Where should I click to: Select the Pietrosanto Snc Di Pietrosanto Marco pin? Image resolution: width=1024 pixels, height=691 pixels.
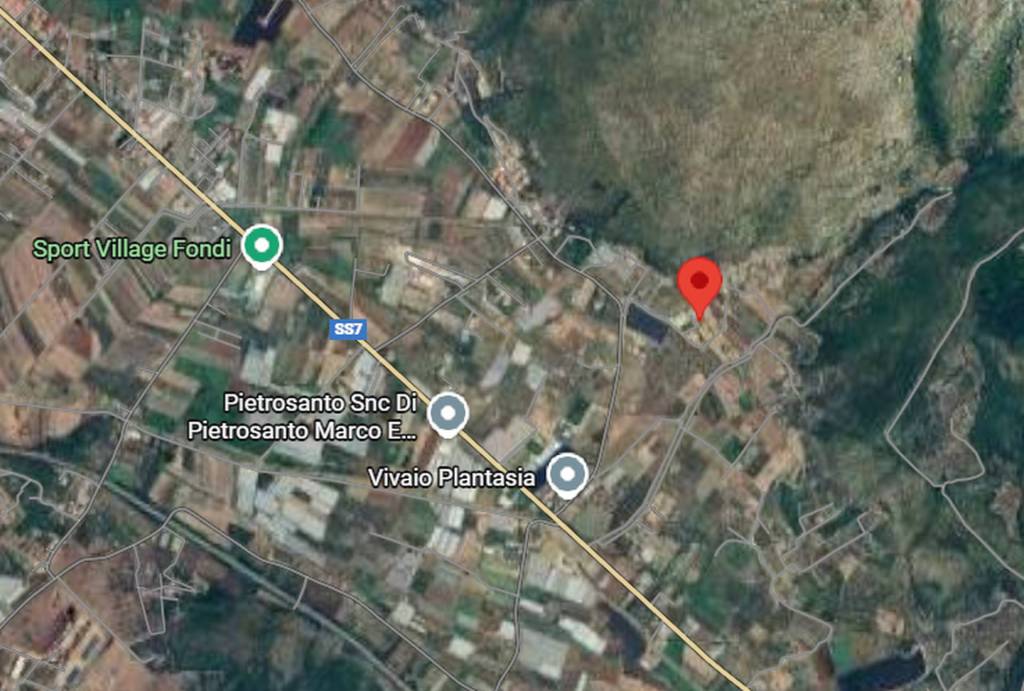click(x=448, y=412)
